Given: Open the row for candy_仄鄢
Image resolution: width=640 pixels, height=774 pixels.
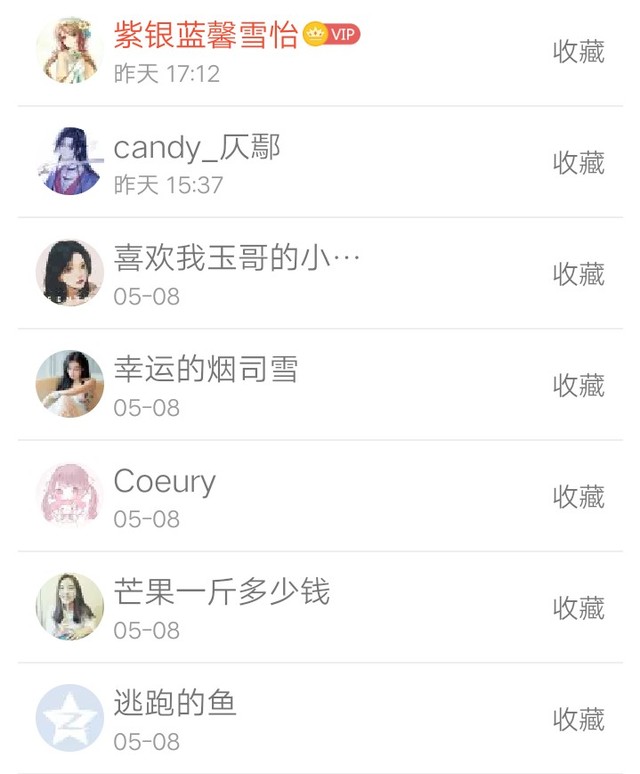Looking at the screenshot, I should (197, 149).
